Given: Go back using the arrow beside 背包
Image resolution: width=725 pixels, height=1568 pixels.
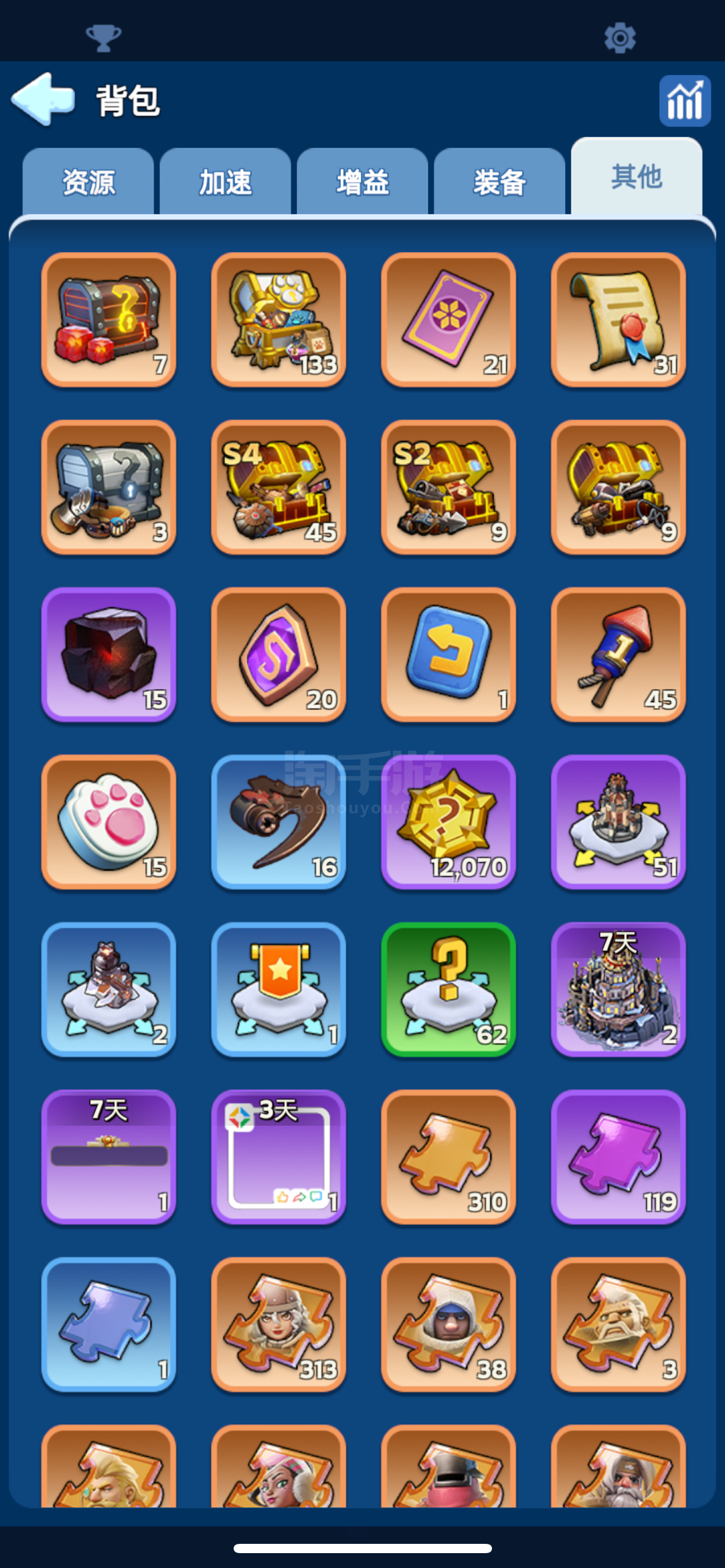Looking at the screenshot, I should click(43, 99).
